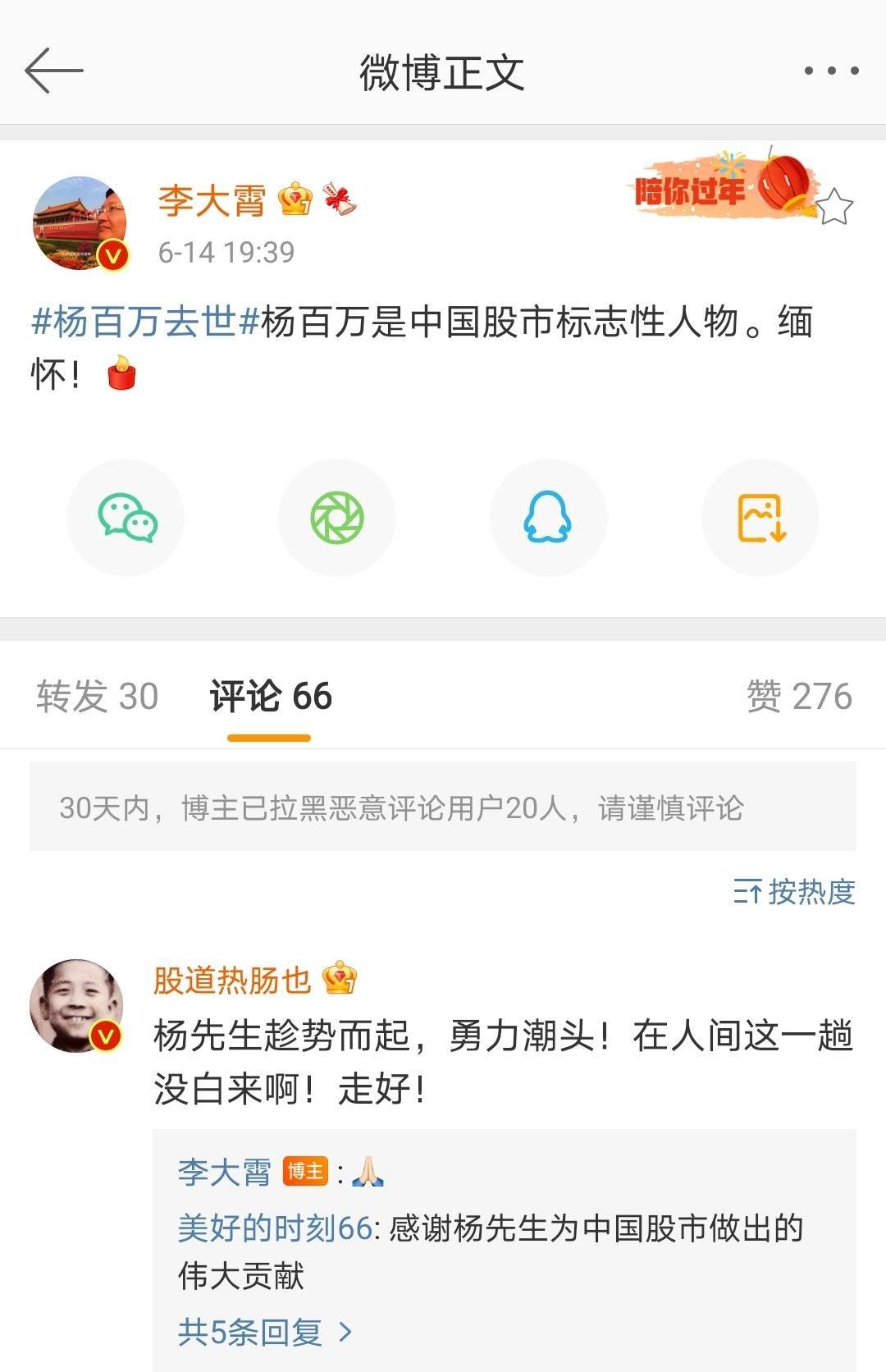Open the three-dot overflow menu
Screen dimensions: 886x1372
[830, 71]
